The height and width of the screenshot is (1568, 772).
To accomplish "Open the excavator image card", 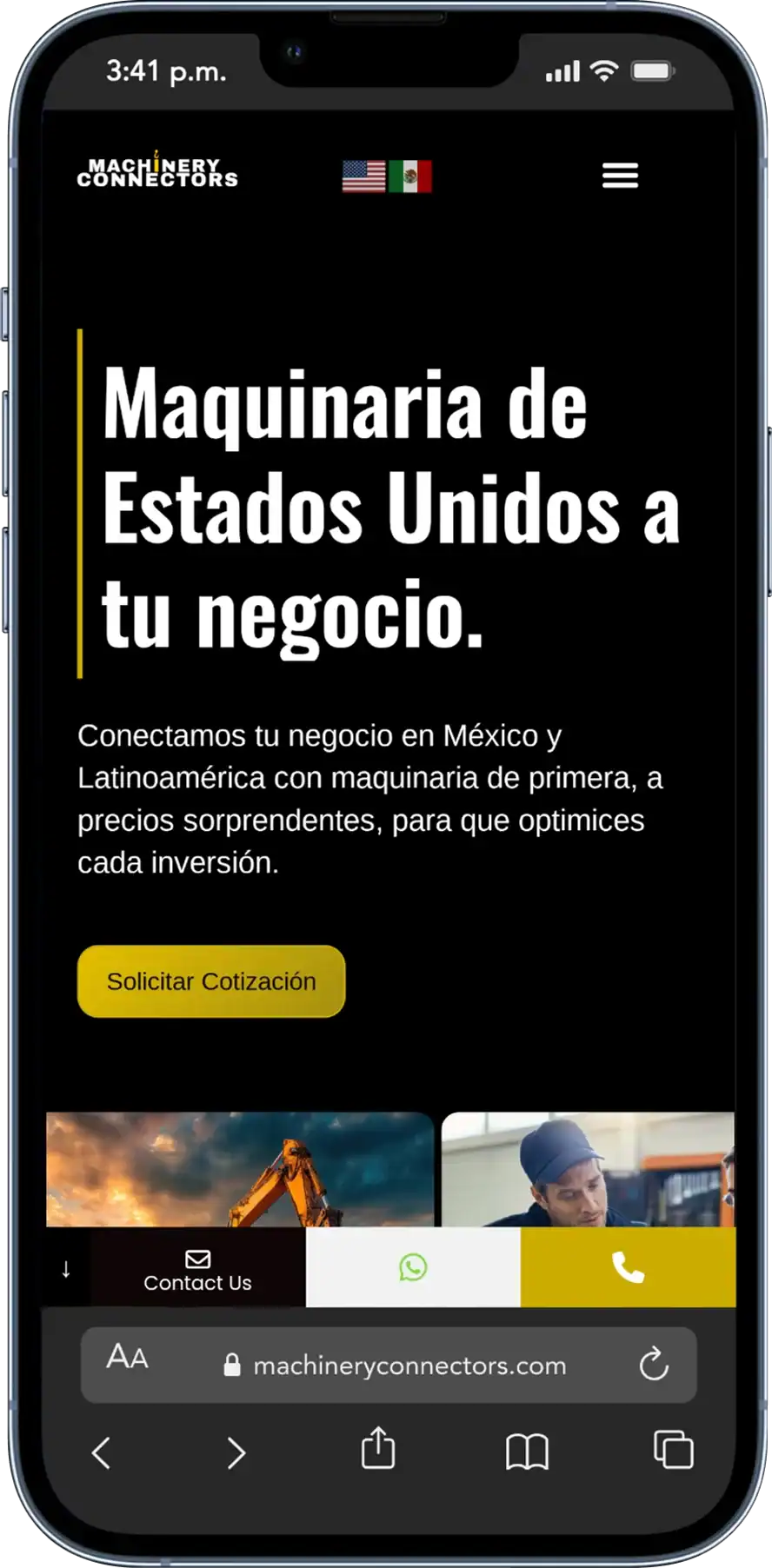I will click(x=240, y=1169).
